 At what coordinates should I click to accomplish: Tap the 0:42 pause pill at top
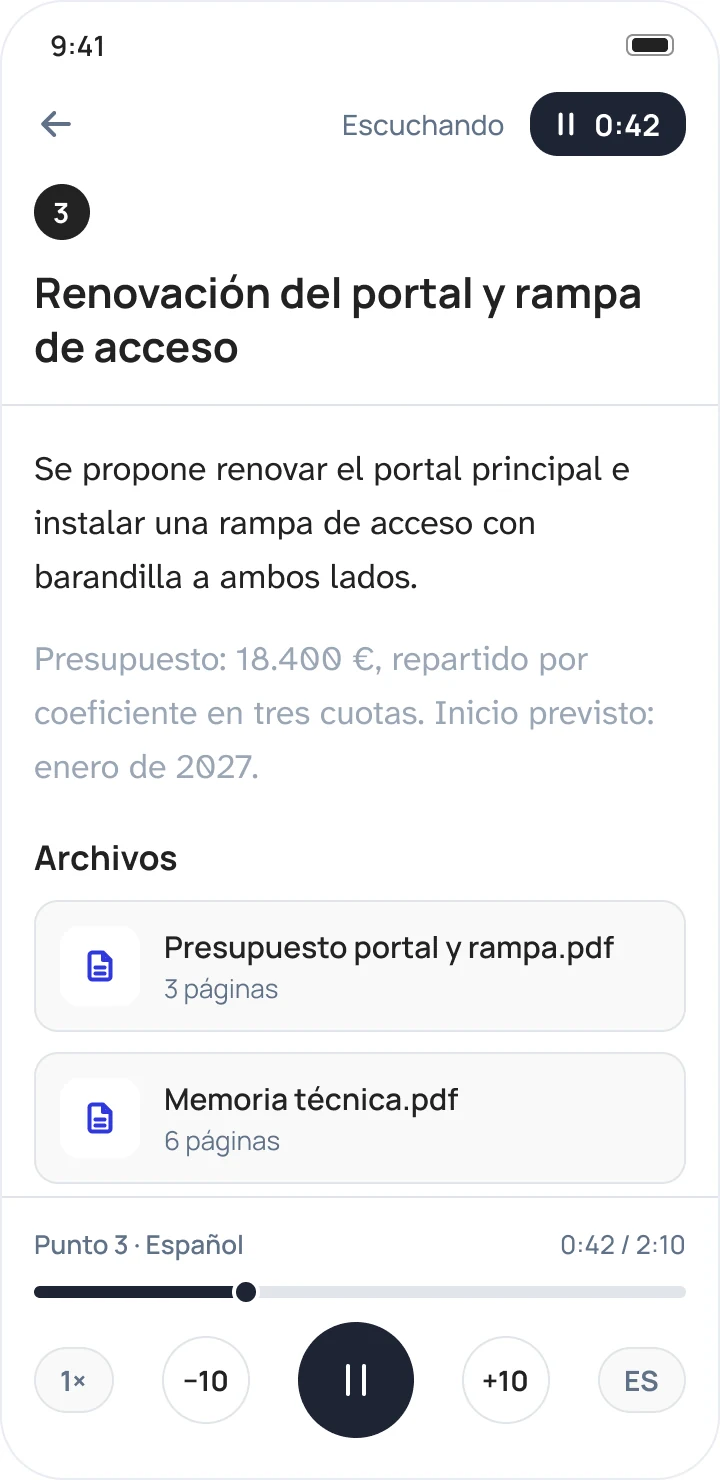[608, 124]
